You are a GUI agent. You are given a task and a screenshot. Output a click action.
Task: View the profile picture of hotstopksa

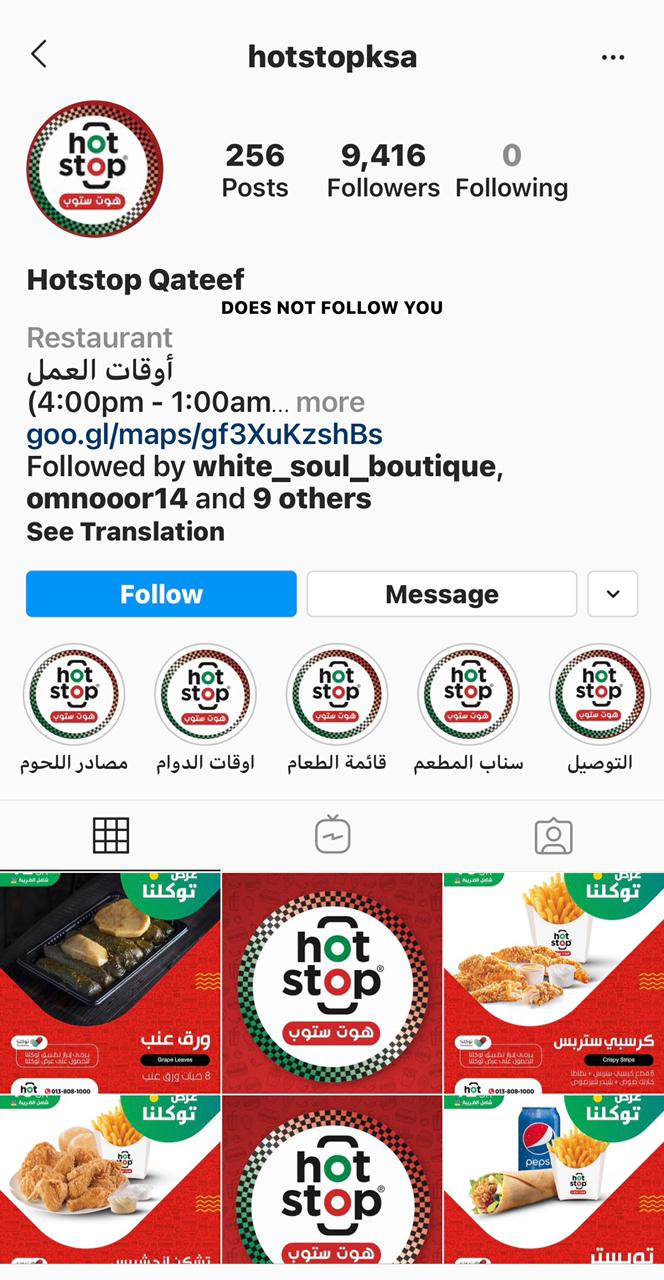(94, 168)
